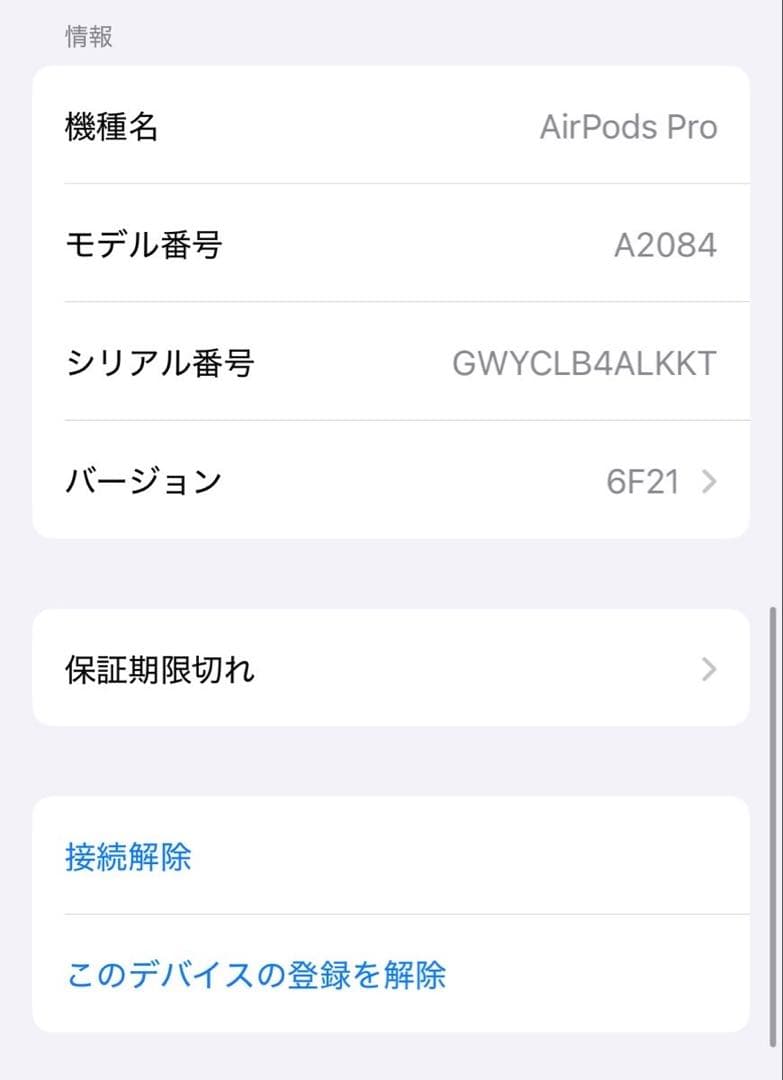Open the warranty status 保証期限切れ row
Screen dimensions: 783x1080
(x=390, y=668)
